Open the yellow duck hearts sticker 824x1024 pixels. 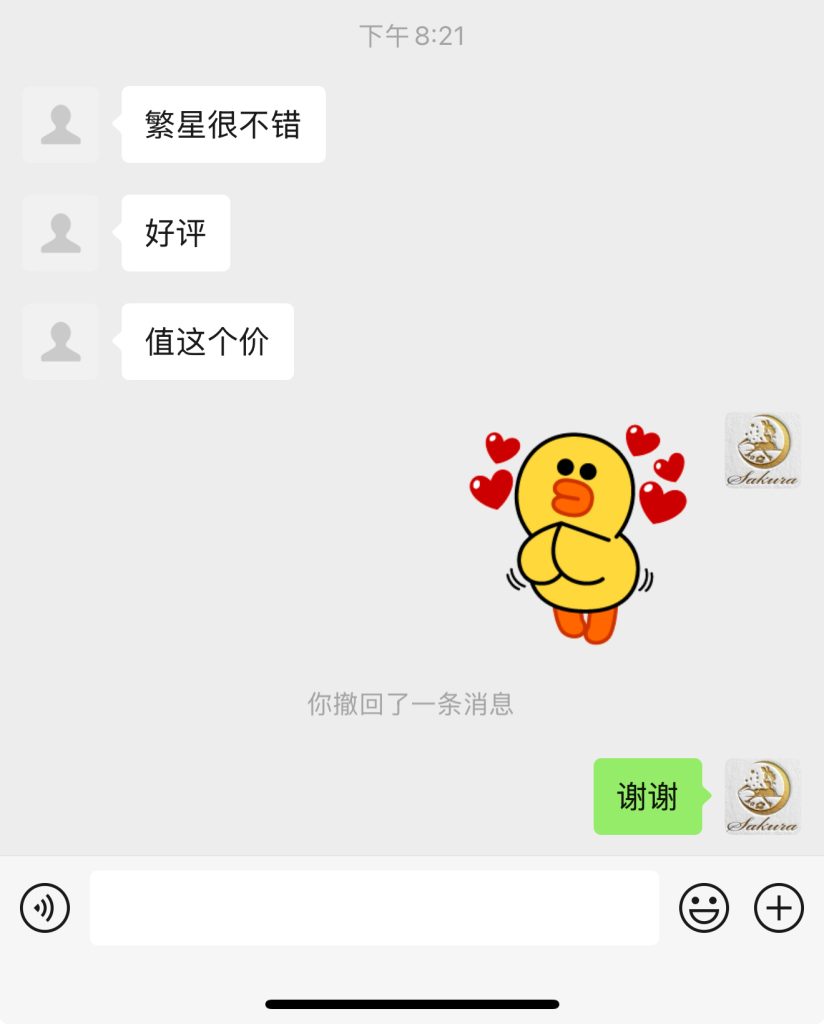pyautogui.click(x=578, y=535)
